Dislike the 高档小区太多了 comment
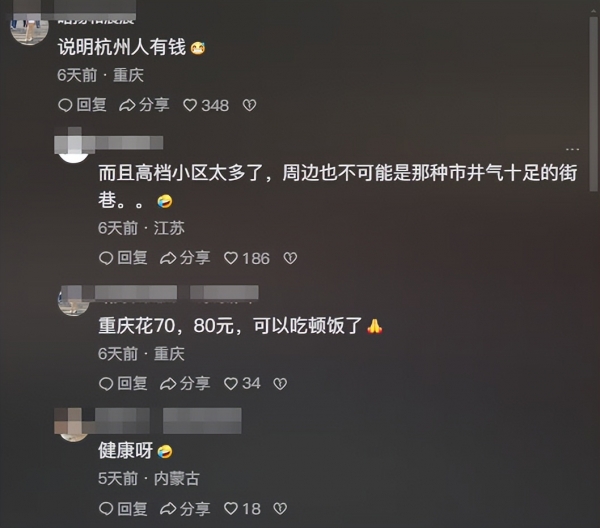The height and width of the screenshot is (528, 600). coord(291,258)
